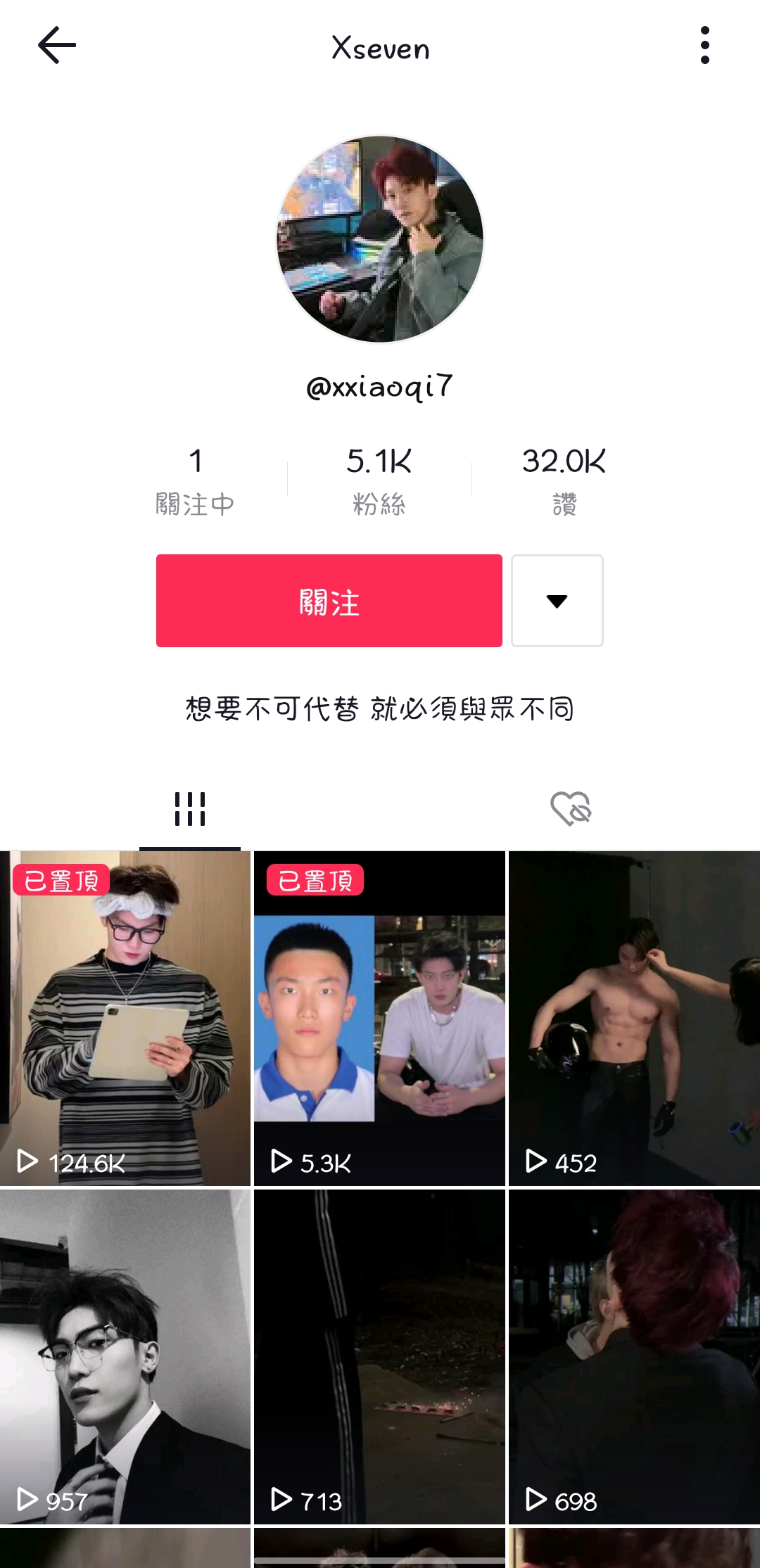Open the video with 452 views
This screenshot has width=760, height=1568.
(634, 1018)
